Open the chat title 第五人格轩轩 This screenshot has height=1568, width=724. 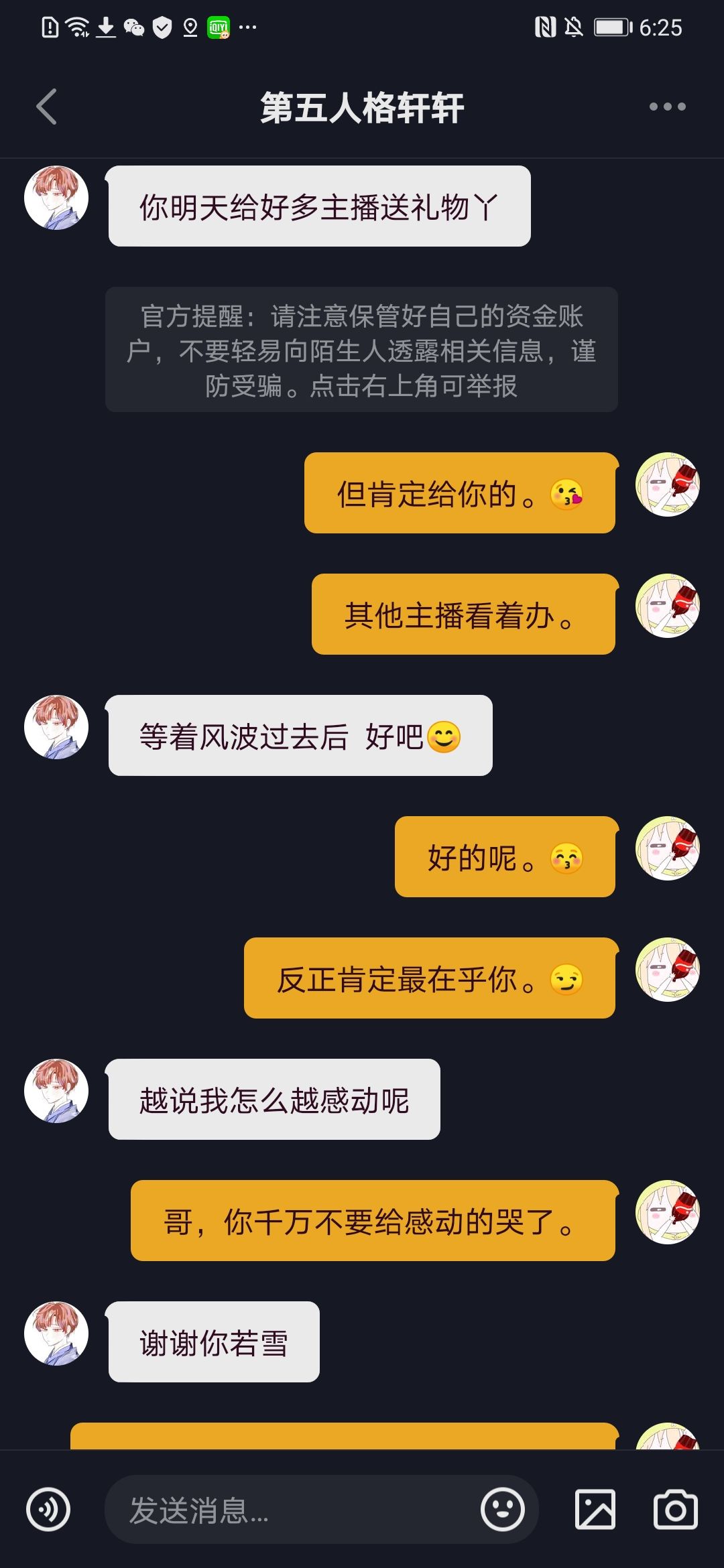click(362, 106)
